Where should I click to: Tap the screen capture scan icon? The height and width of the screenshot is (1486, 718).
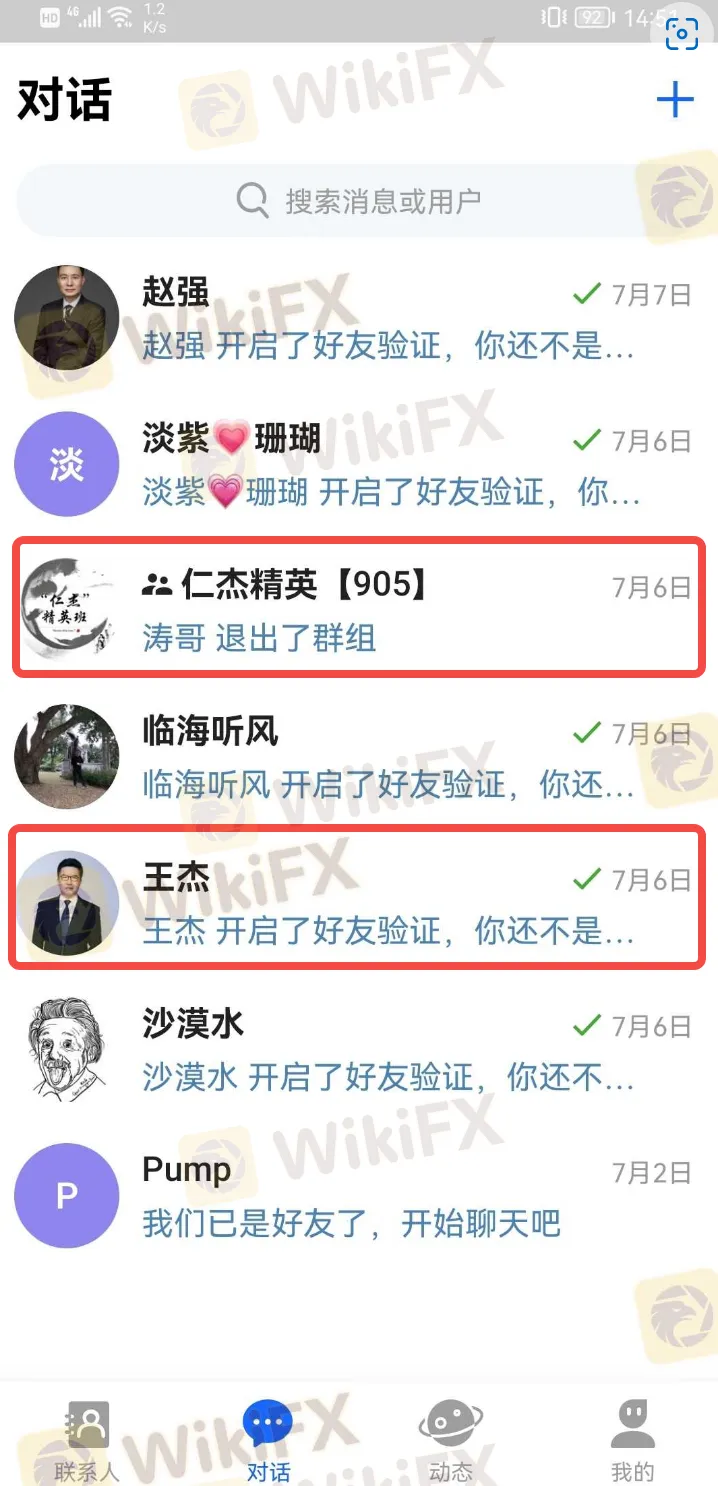[x=682, y=34]
